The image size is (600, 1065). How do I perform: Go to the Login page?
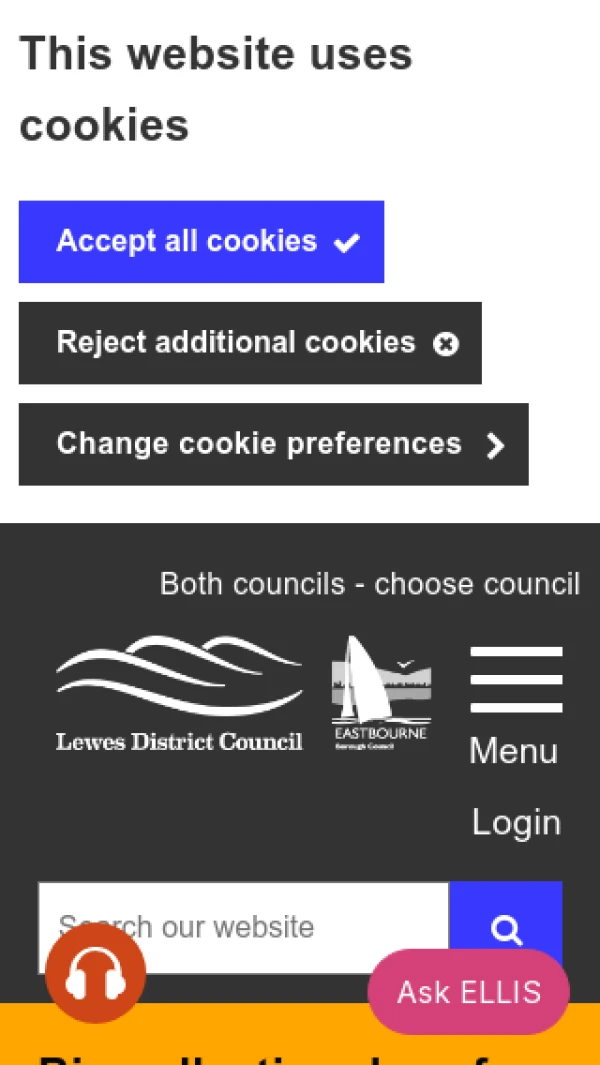[x=516, y=823]
